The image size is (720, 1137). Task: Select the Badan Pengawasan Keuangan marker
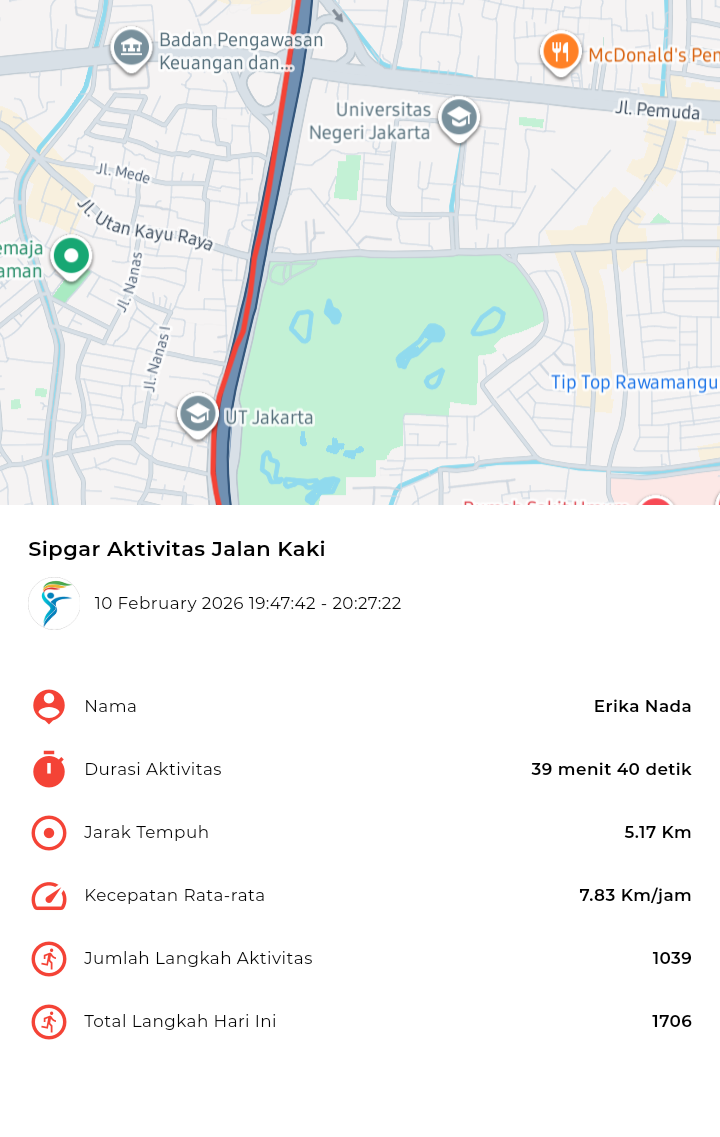pos(131,47)
